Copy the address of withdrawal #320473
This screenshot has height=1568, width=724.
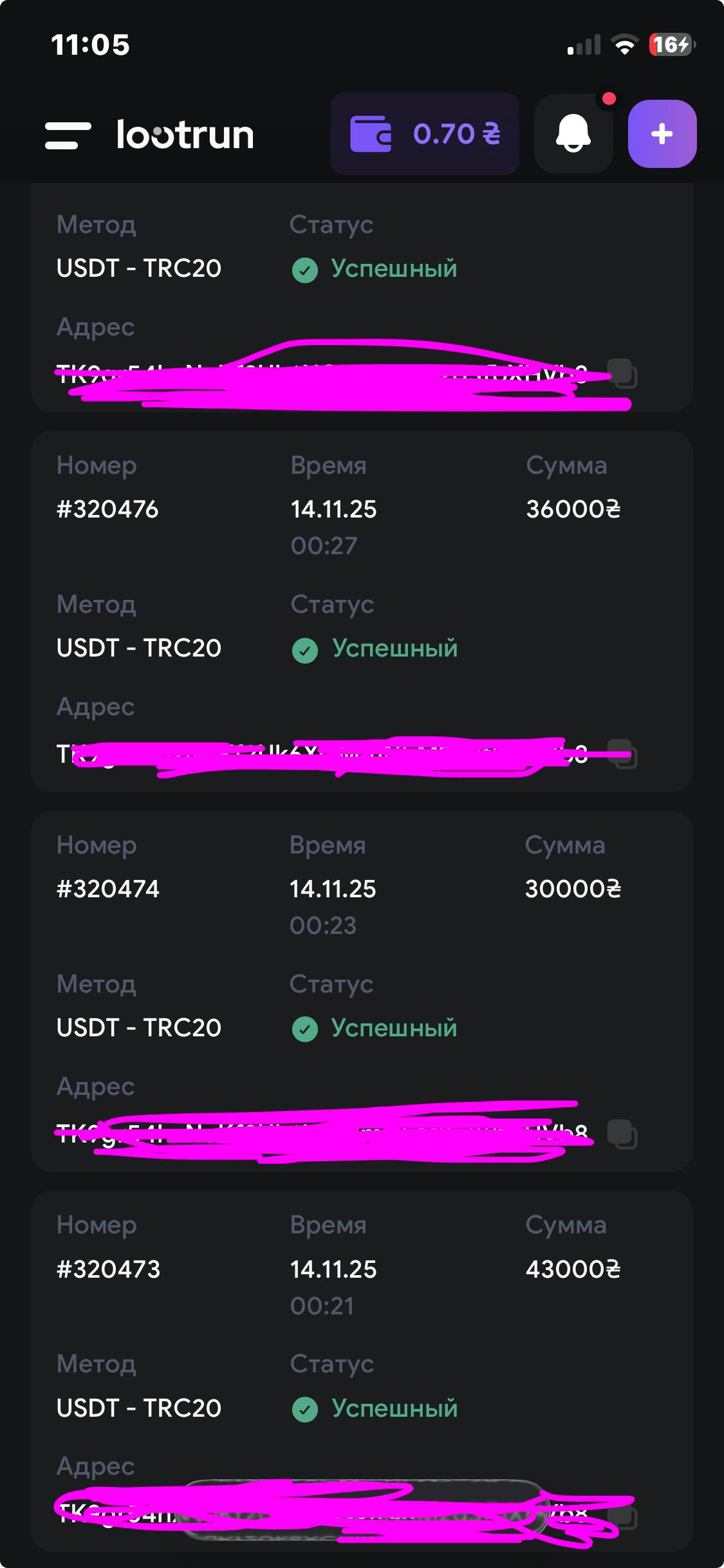click(623, 1515)
